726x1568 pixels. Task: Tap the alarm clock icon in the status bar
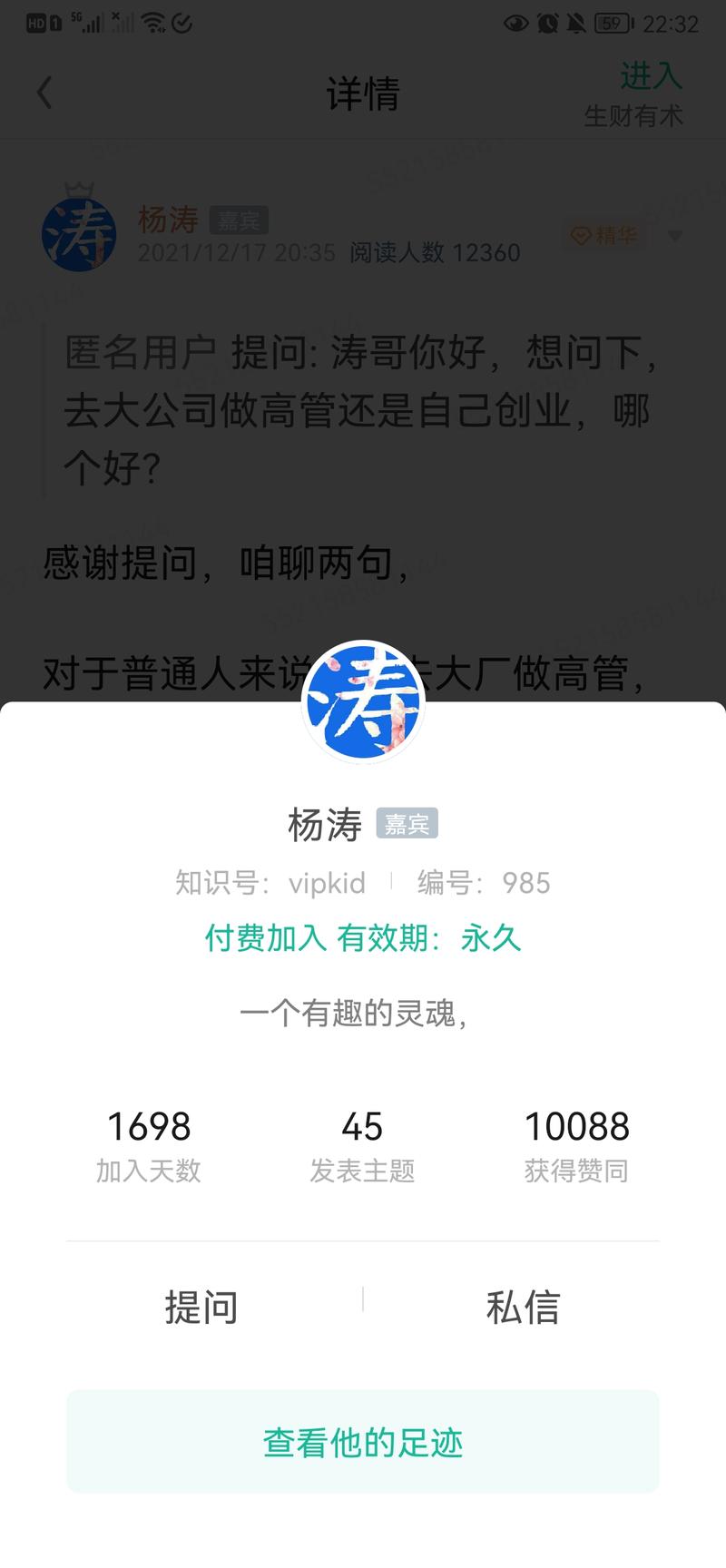(x=547, y=24)
